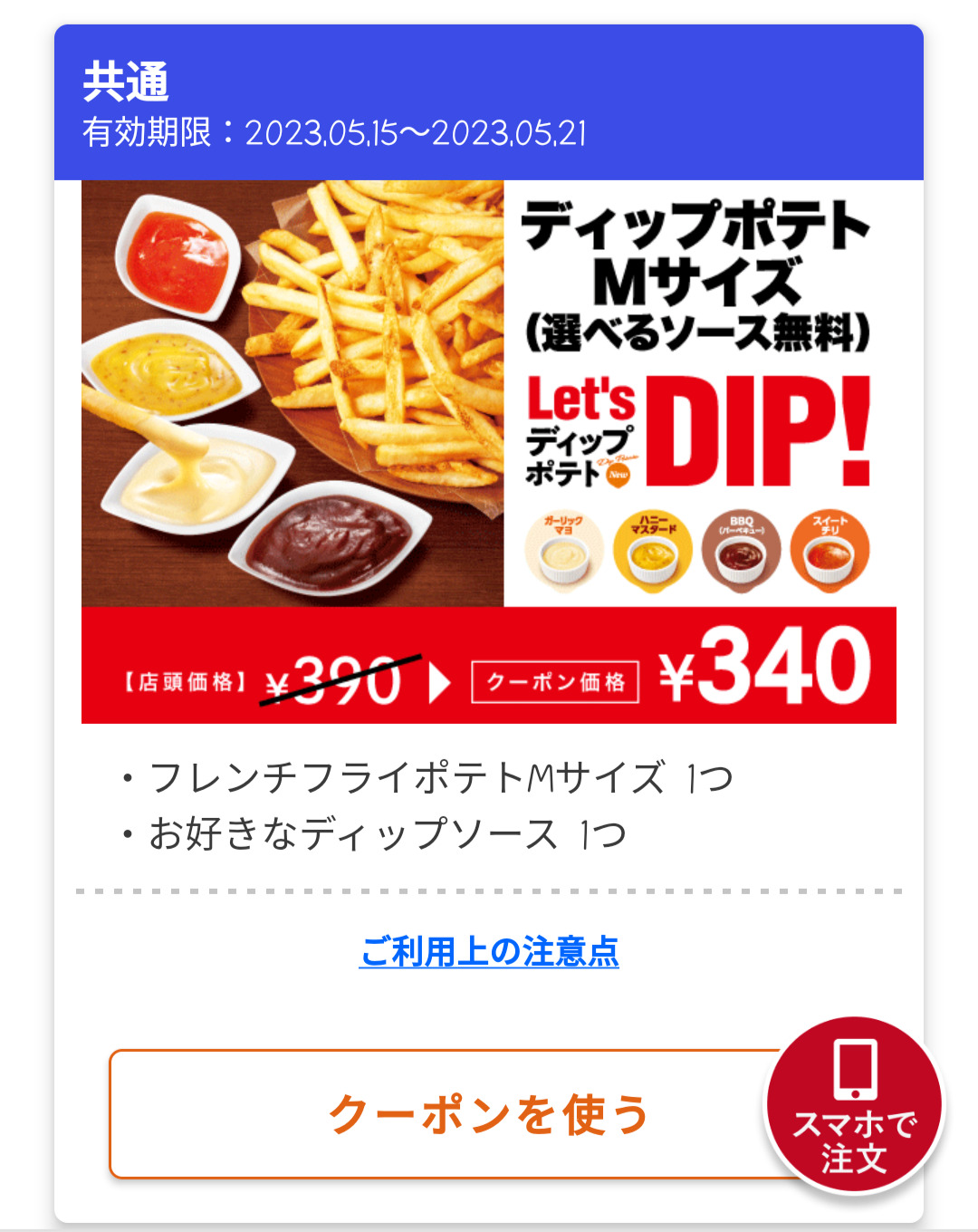Open the ご利用上の注意点 usage notes link

tap(489, 952)
